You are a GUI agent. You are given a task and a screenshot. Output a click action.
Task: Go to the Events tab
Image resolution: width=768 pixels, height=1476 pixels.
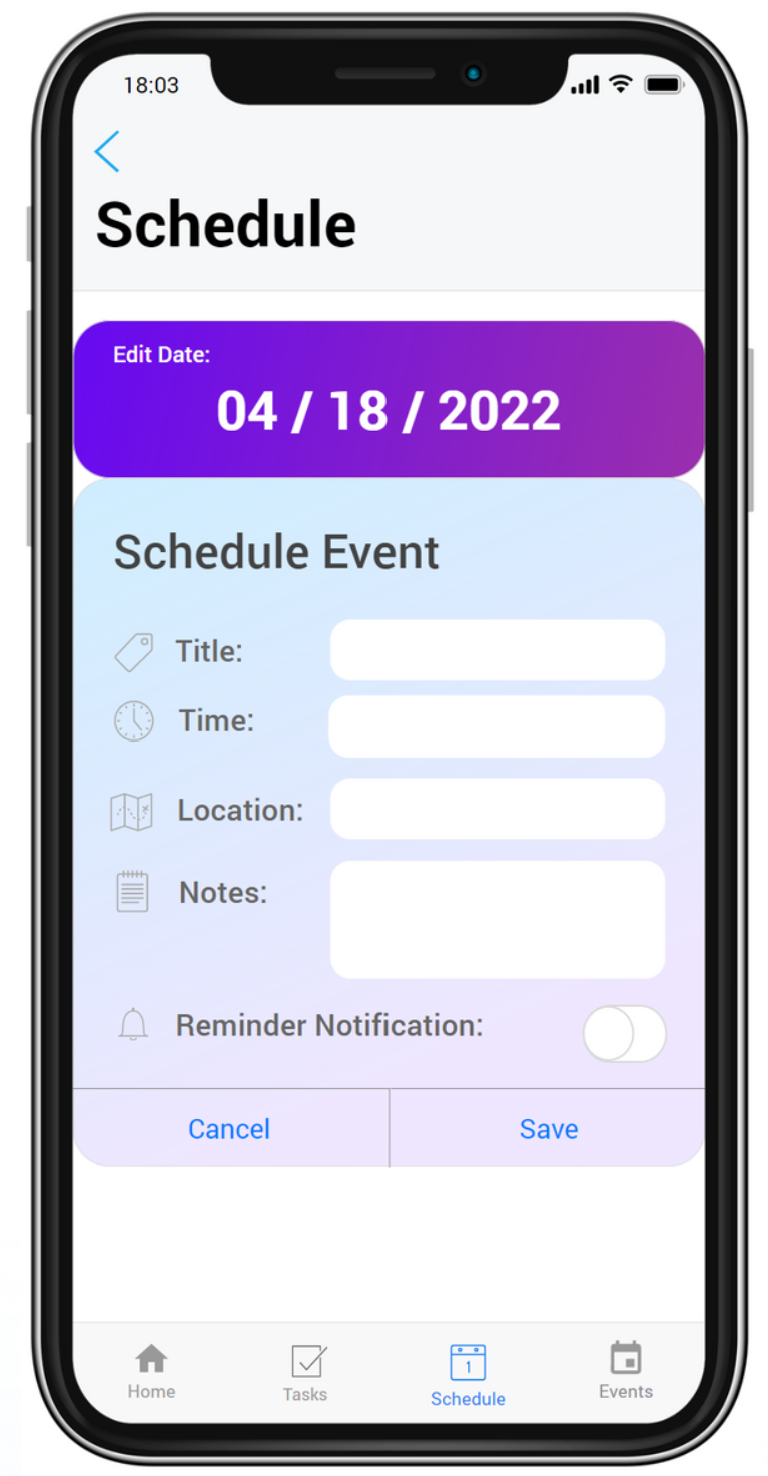(626, 1372)
